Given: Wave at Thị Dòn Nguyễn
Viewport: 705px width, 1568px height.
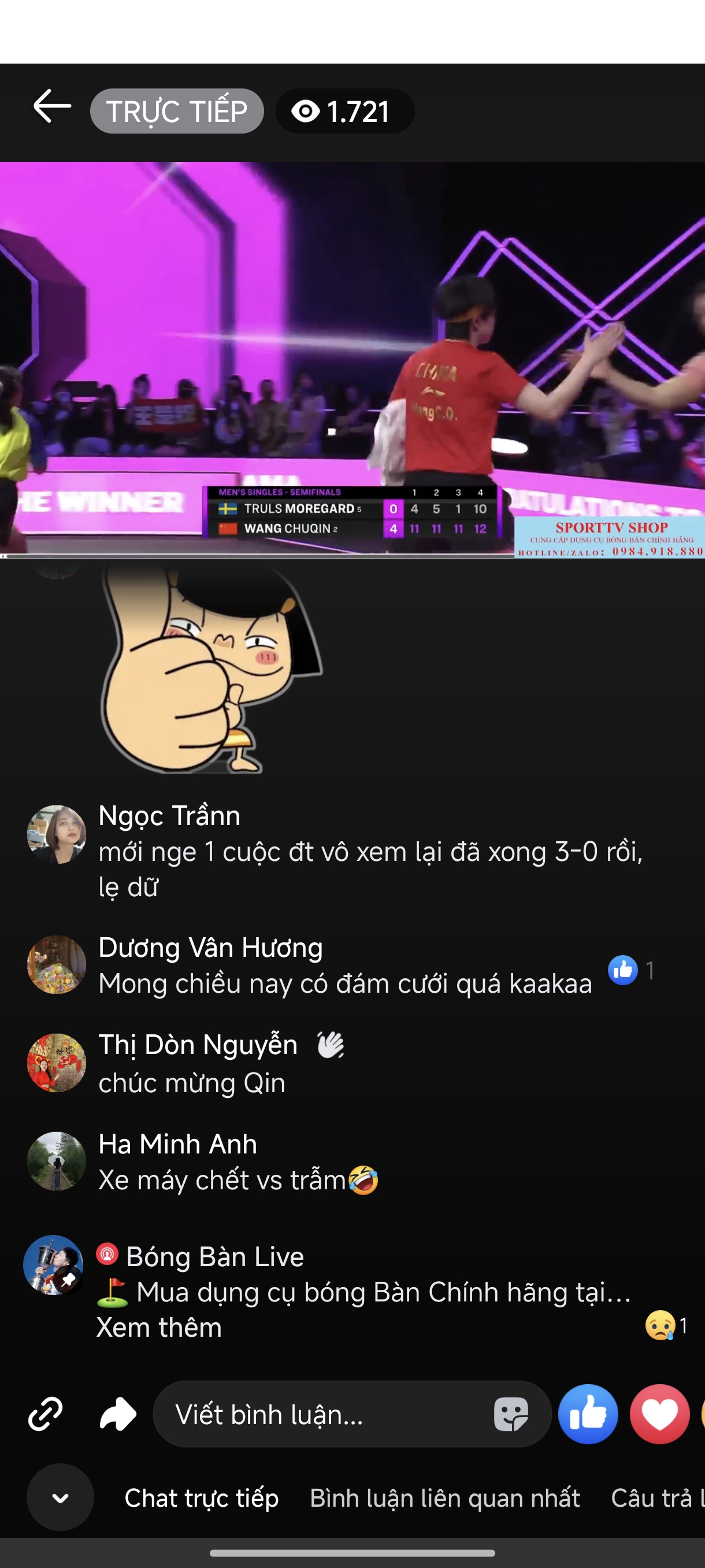Looking at the screenshot, I should (x=331, y=1046).
